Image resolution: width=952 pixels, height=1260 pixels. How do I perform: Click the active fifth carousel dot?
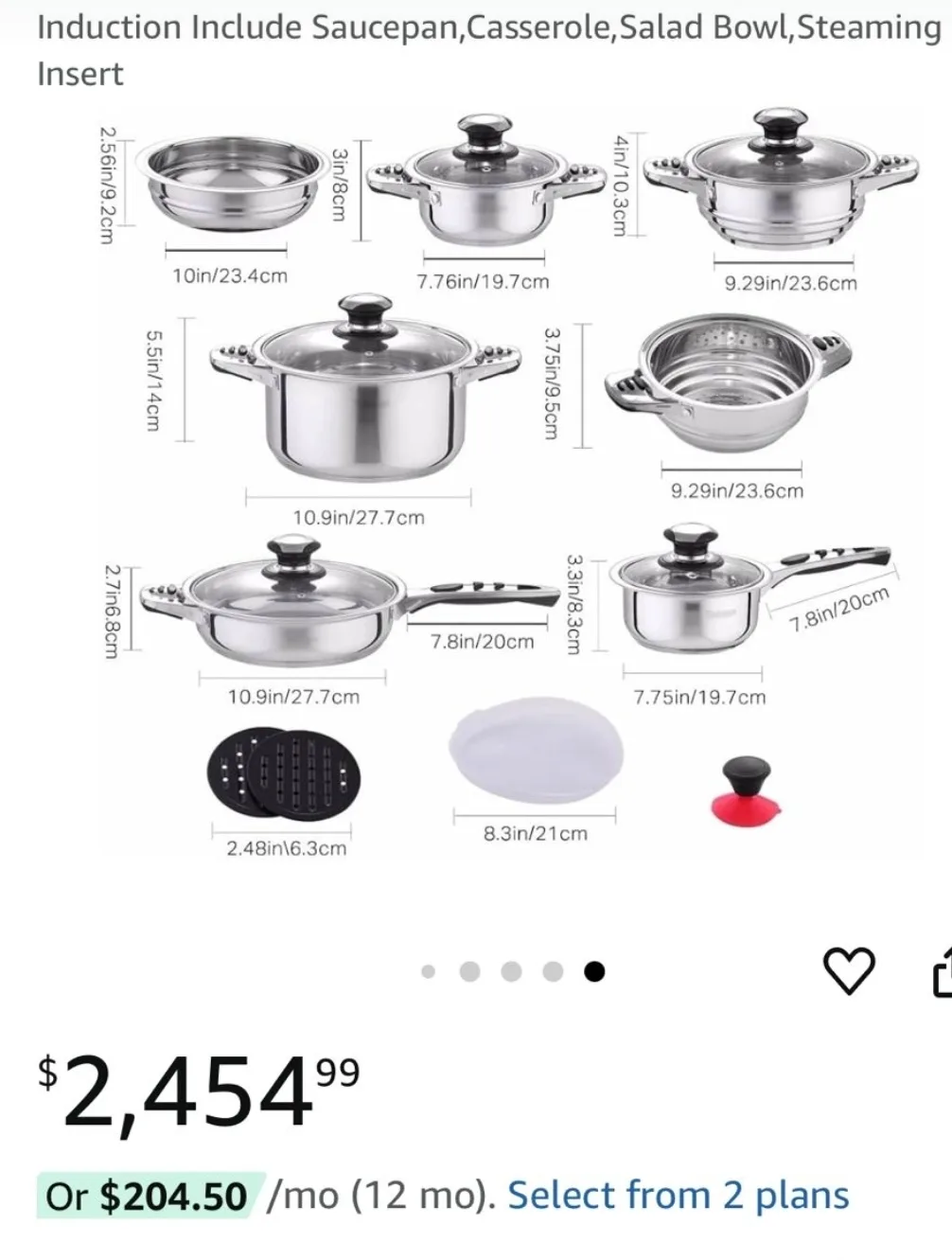coord(592,970)
